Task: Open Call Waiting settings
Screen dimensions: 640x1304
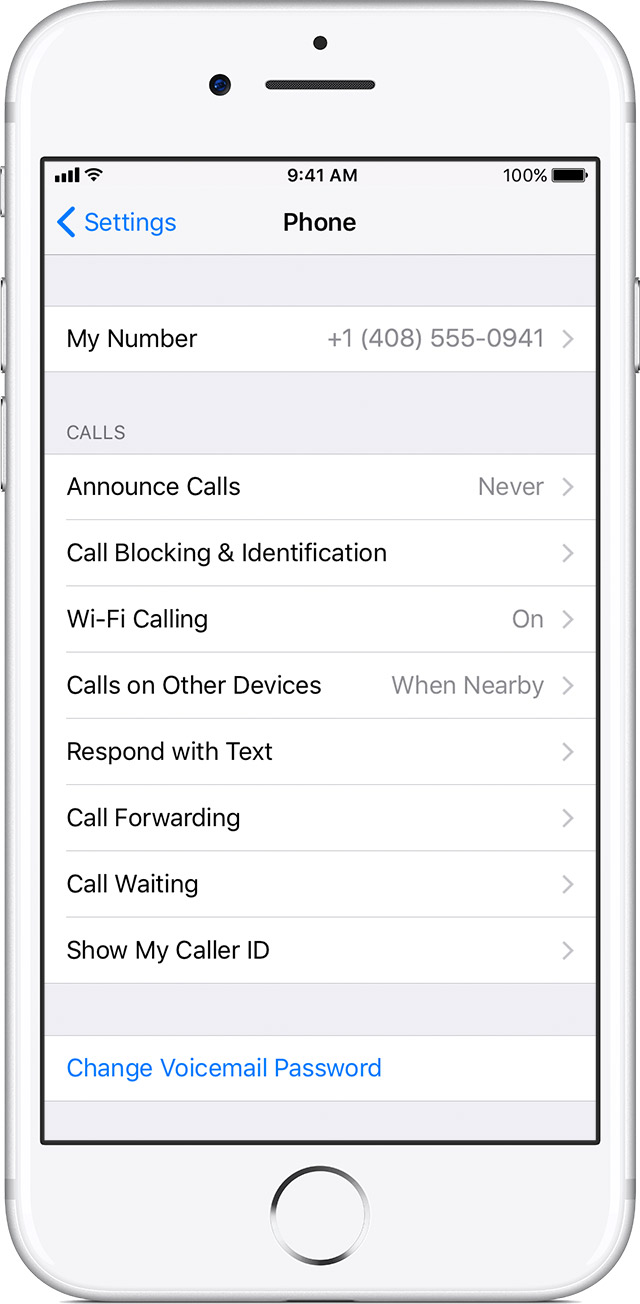Action: (320, 884)
